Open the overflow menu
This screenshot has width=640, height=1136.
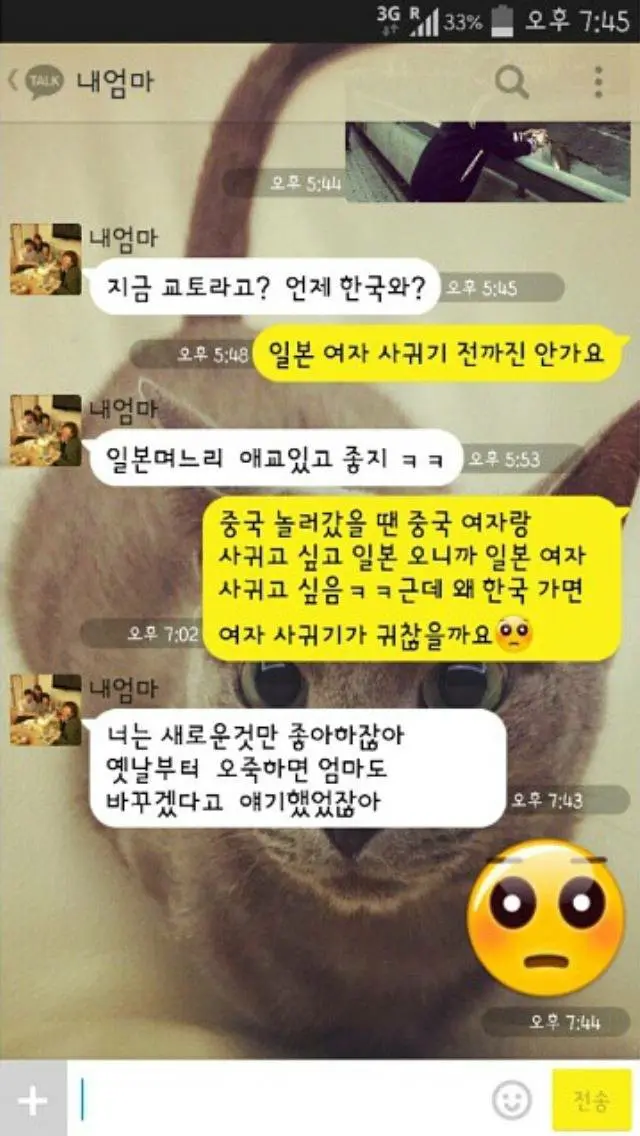pyautogui.click(x=598, y=82)
